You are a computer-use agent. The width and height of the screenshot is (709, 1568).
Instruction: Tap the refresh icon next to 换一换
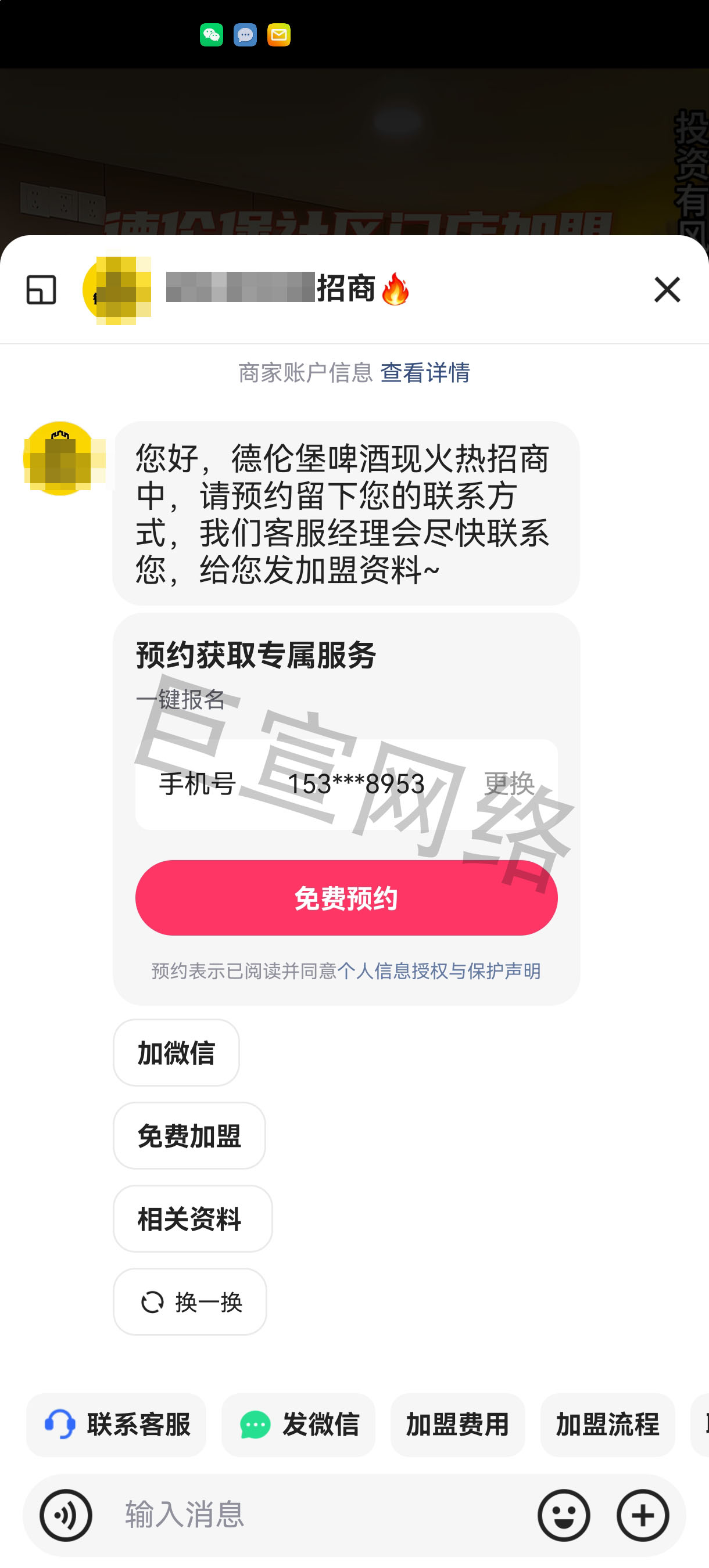pyautogui.click(x=152, y=1303)
